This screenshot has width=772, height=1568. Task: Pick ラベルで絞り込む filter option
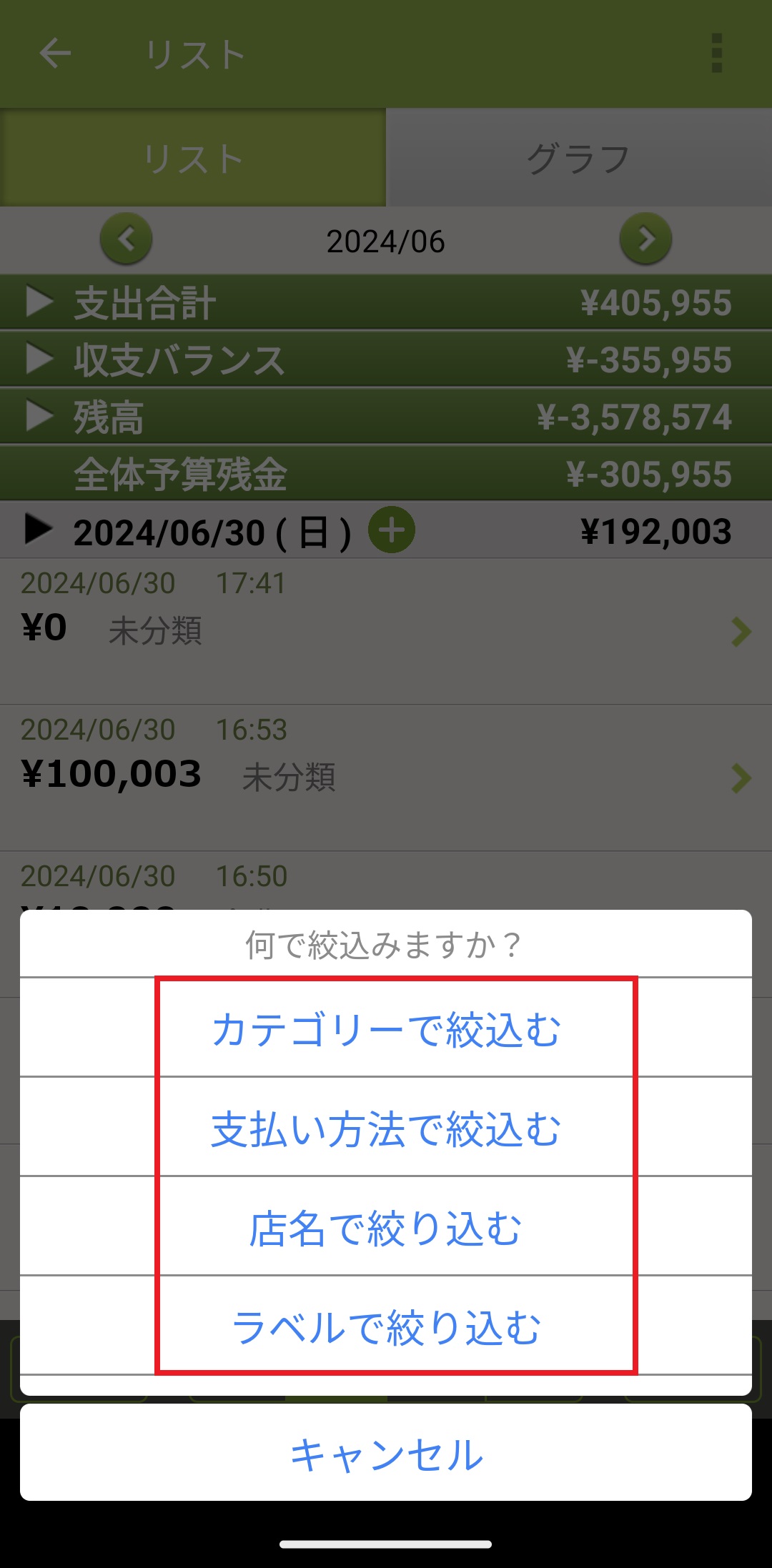pos(386,1327)
